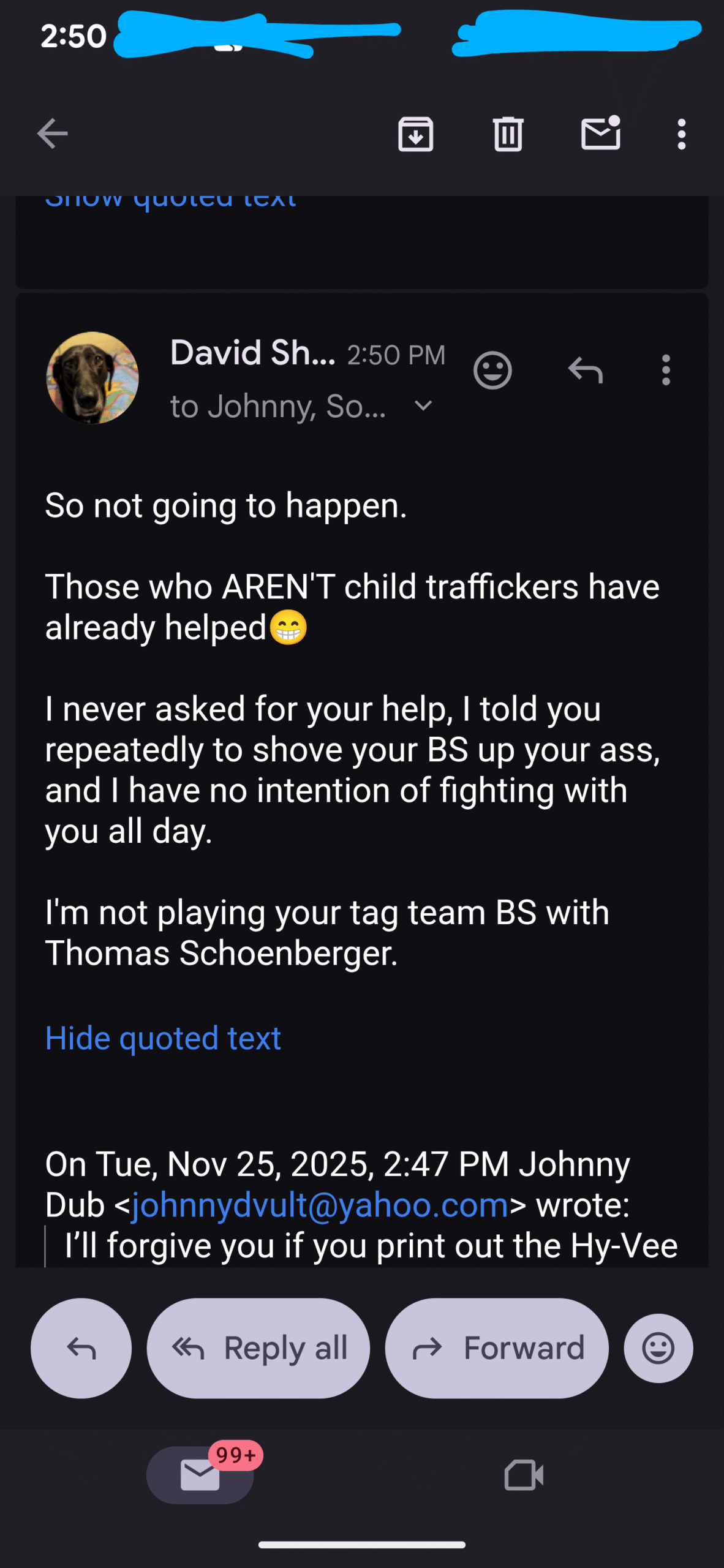Open the johnnydvult@yahoo.com email link
724x1568 pixels.
point(320,1205)
